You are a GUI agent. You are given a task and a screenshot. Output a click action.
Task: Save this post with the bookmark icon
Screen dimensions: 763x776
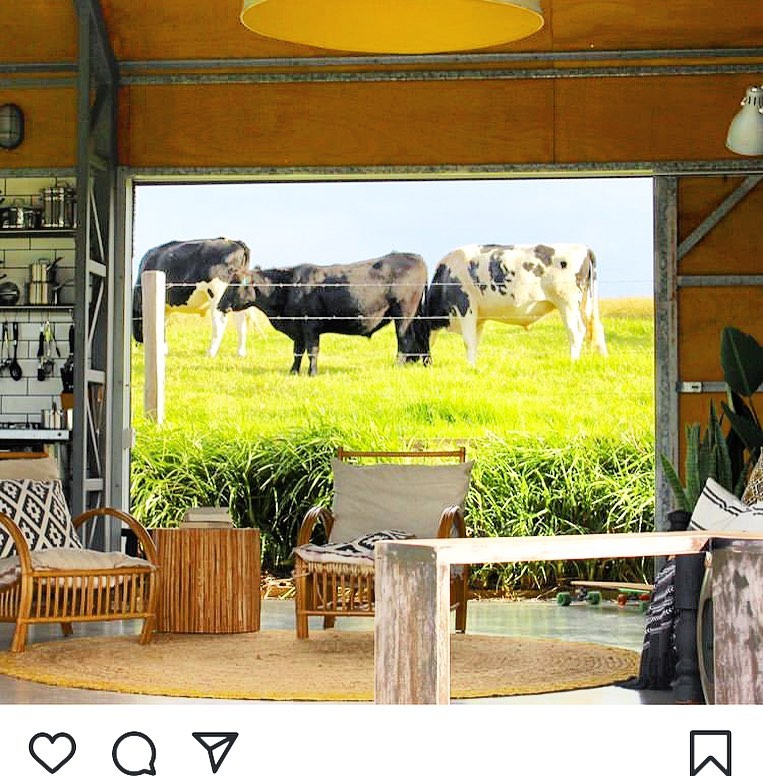[710, 753]
